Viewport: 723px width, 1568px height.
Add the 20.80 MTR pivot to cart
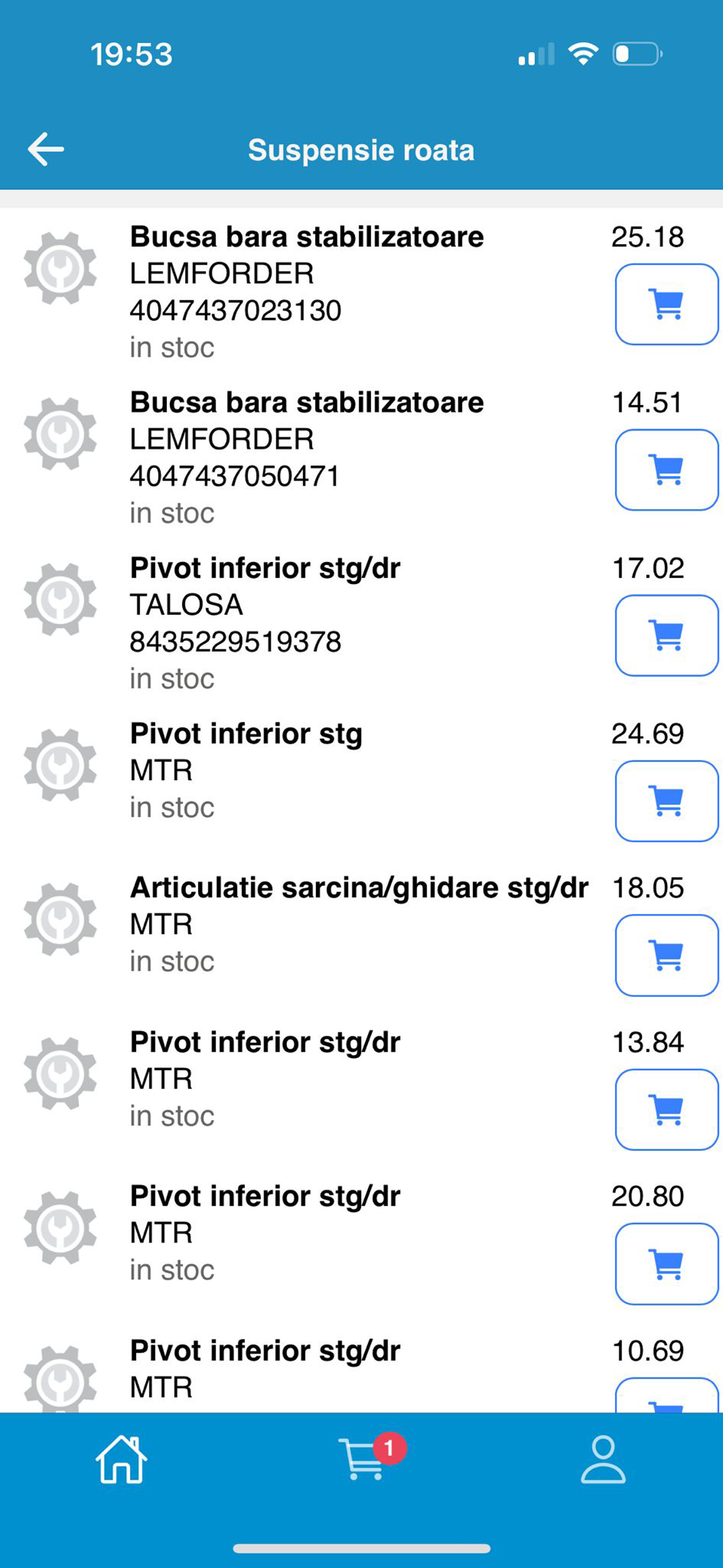point(666,1263)
